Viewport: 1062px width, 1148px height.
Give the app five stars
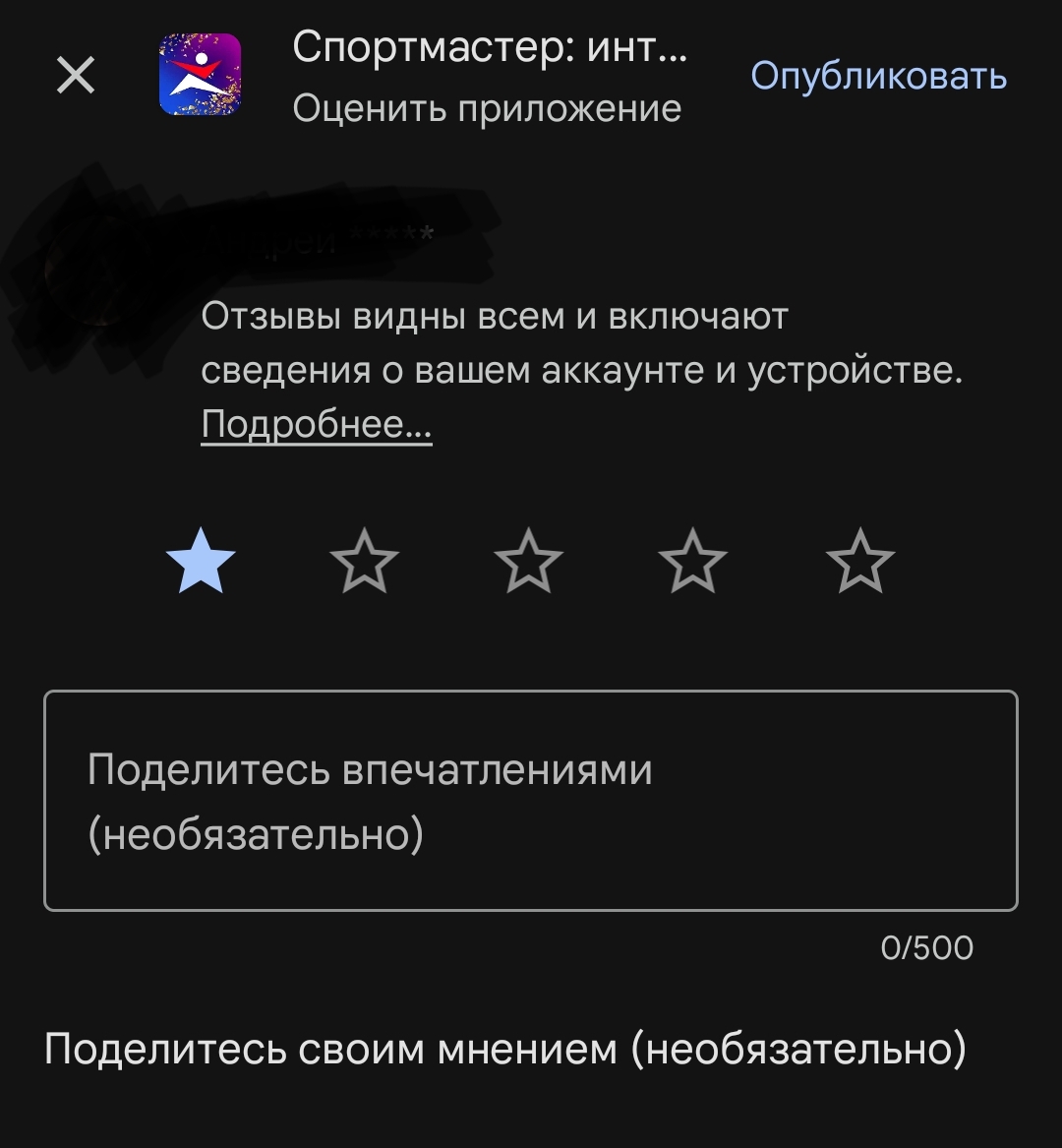click(860, 562)
